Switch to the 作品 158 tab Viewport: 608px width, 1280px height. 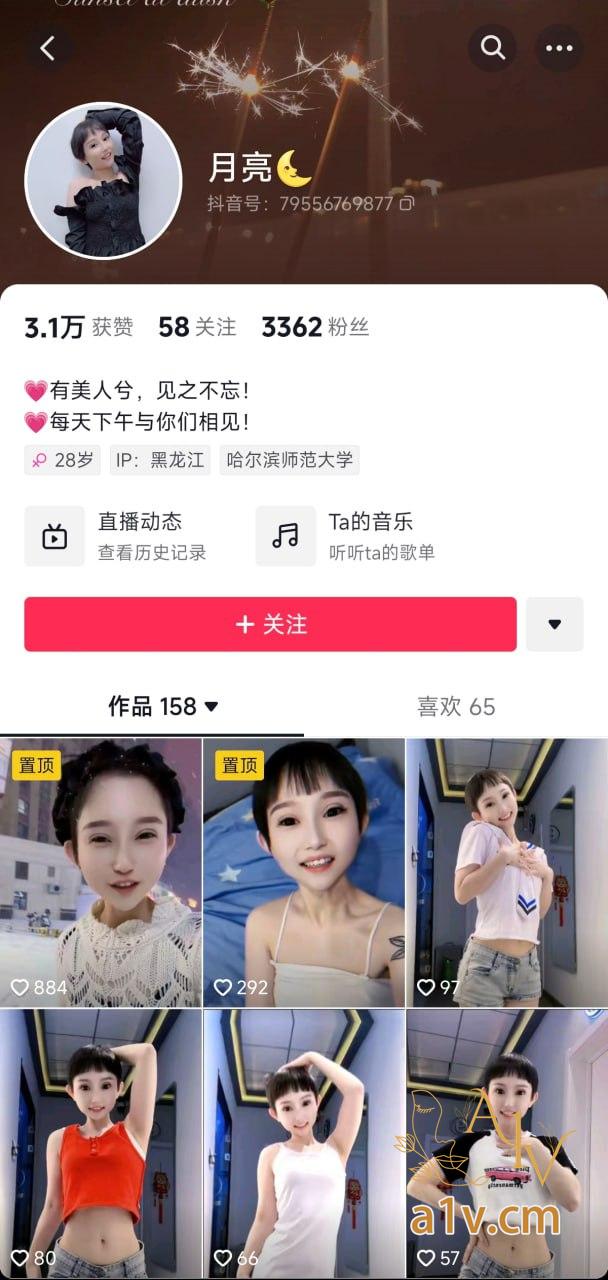(162, 707)
